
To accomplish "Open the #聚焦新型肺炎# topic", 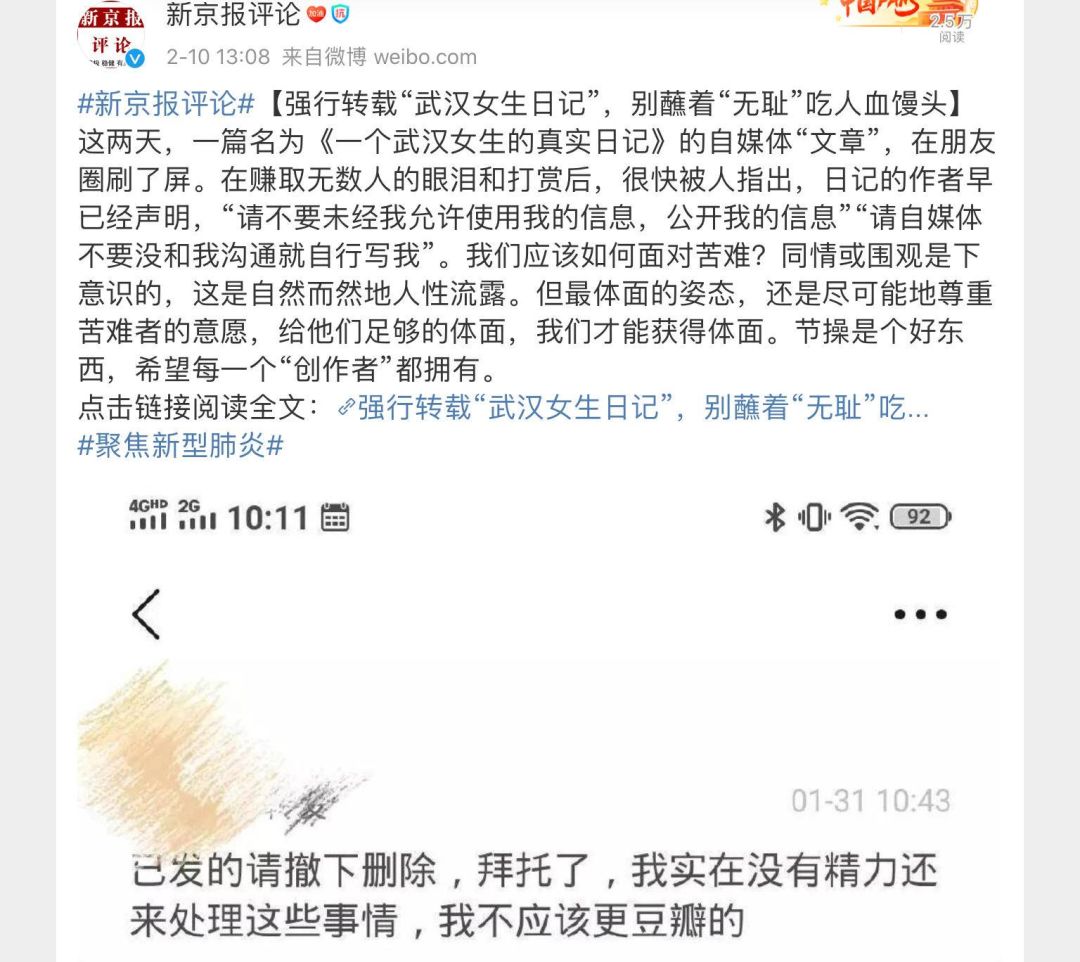I will [180, 446].
